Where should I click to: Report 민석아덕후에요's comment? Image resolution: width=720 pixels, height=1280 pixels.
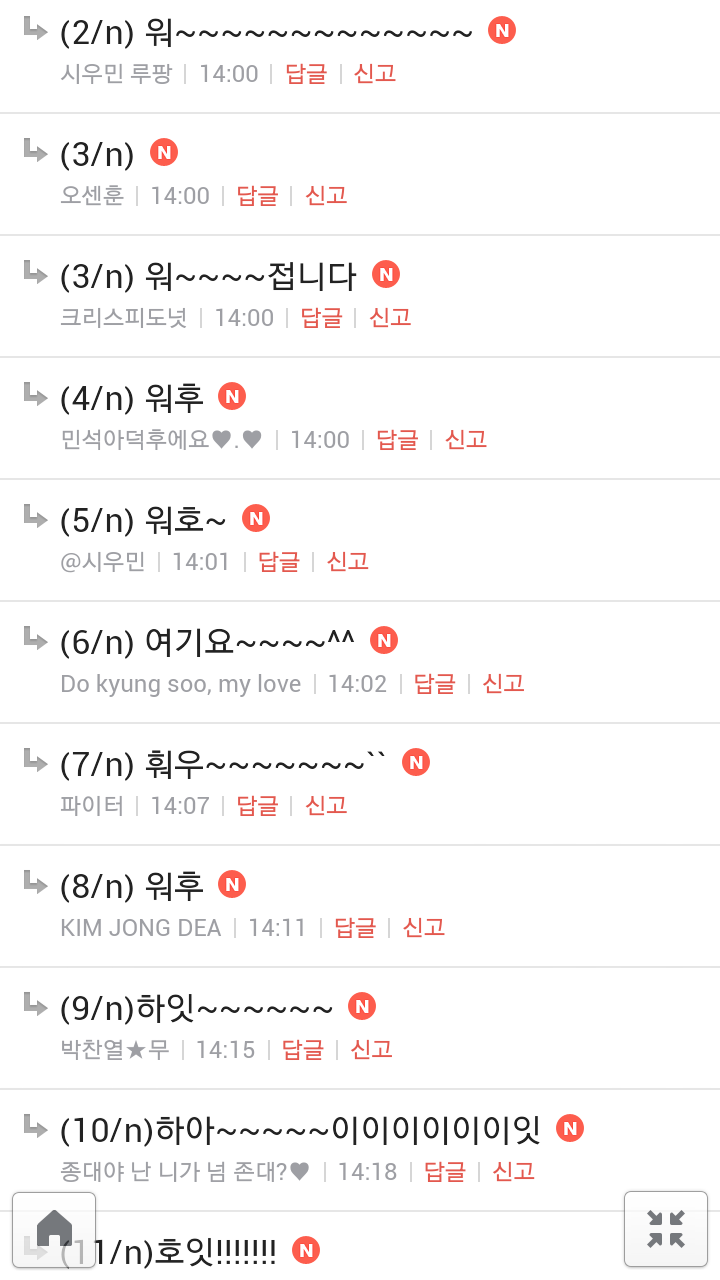click(466, 440)
